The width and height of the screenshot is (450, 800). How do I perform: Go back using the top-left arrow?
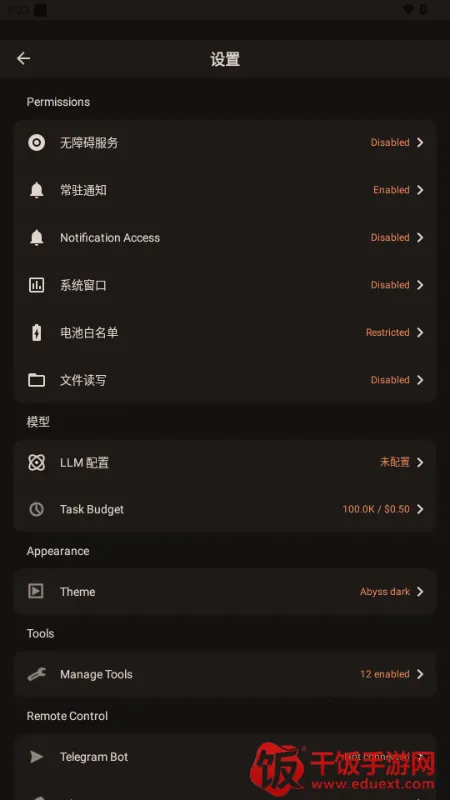(x=23, y=59)
